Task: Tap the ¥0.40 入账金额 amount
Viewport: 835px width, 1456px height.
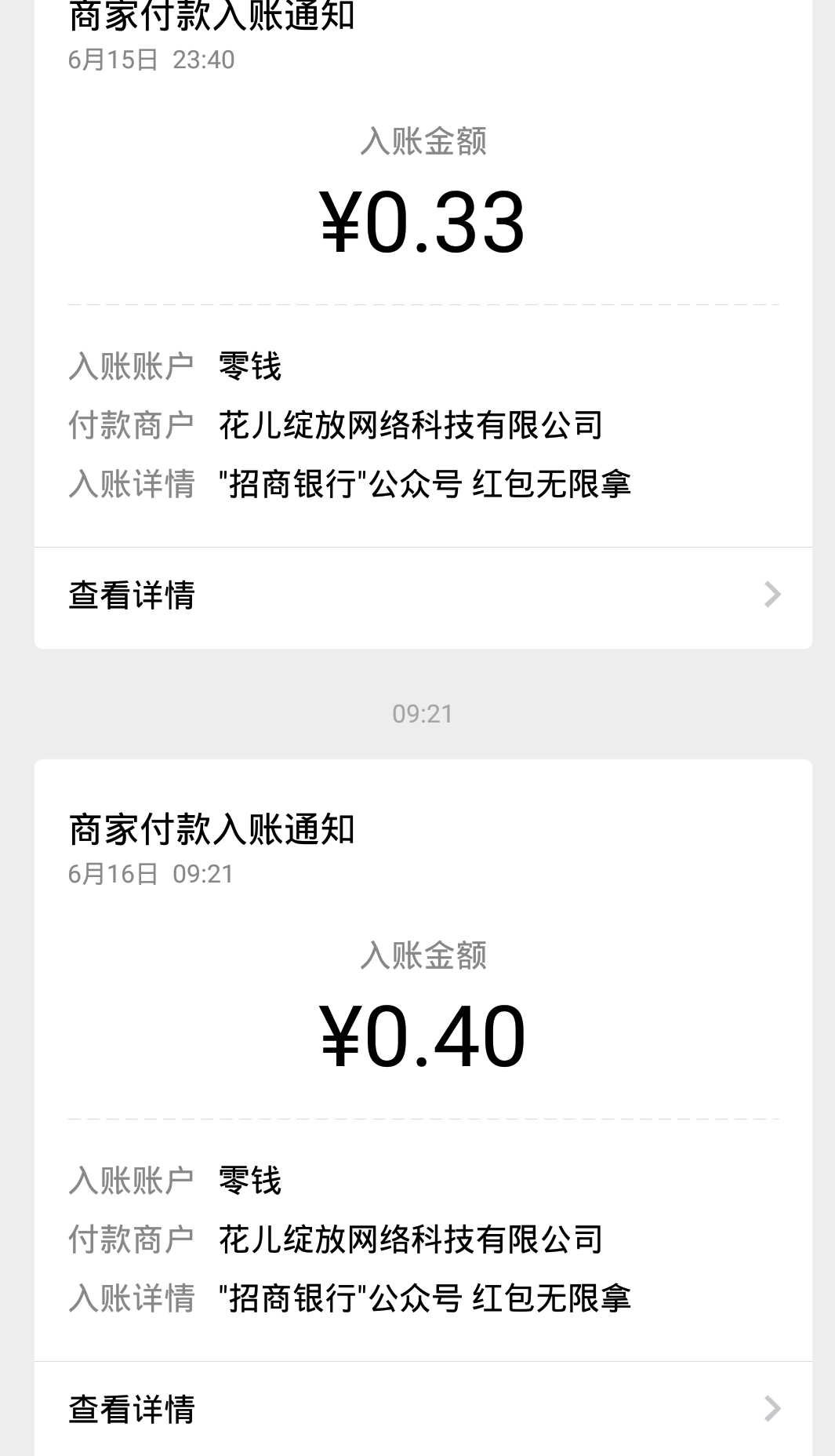Action: click(x=422, y=1037)
